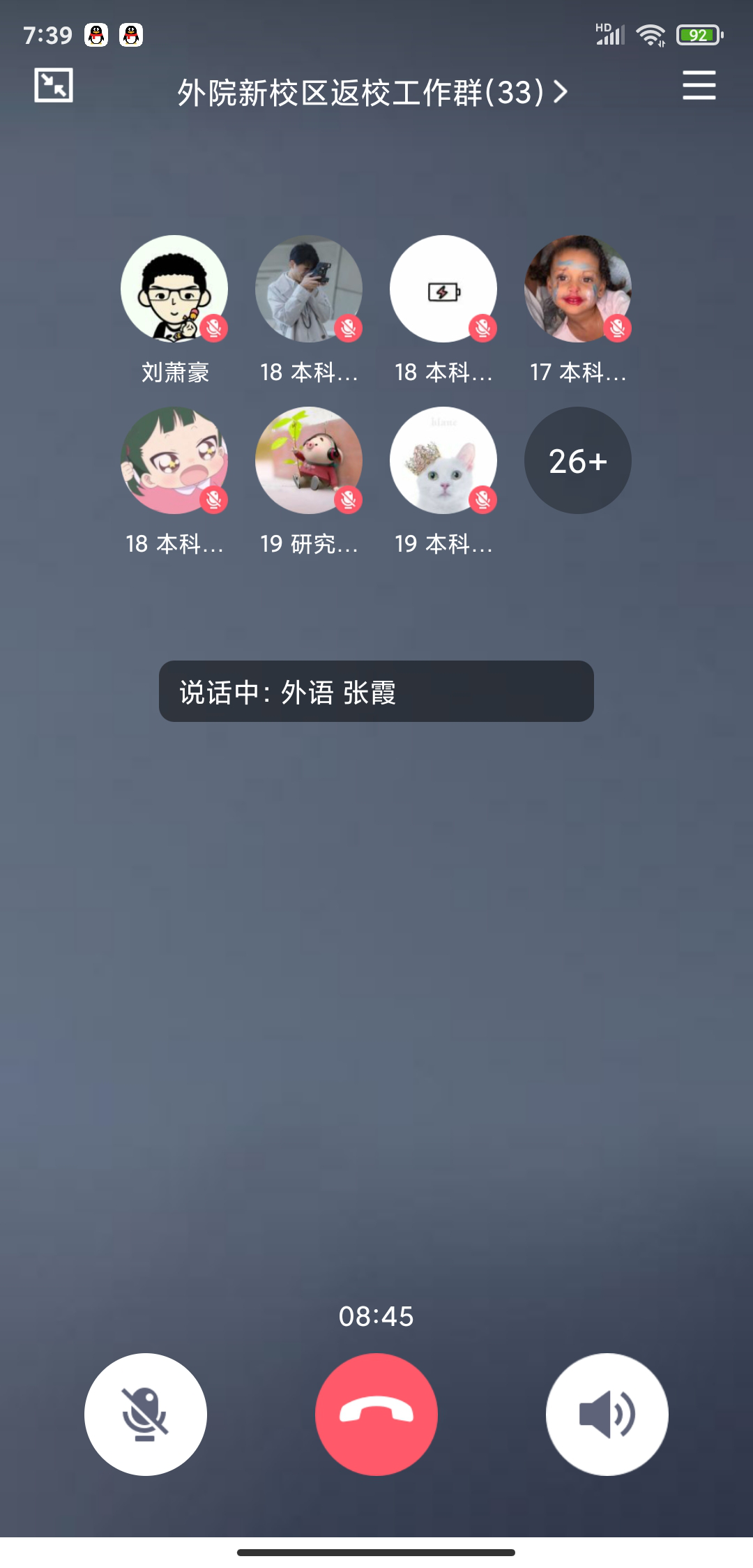Show the 26+ more participants
The width and height of the screenshot is (753, 1568).
(x=577, y=460)
